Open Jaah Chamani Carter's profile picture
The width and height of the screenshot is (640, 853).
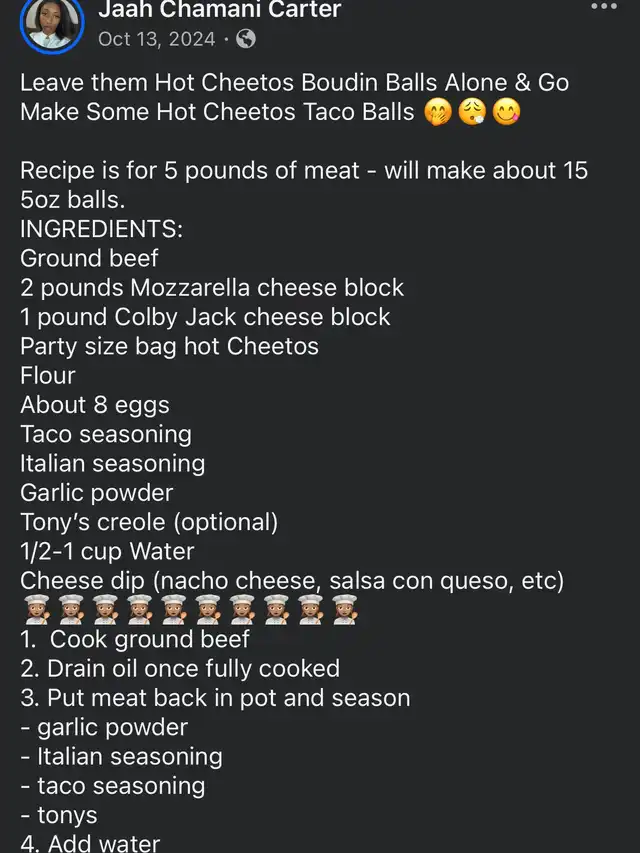coord(50,22)
